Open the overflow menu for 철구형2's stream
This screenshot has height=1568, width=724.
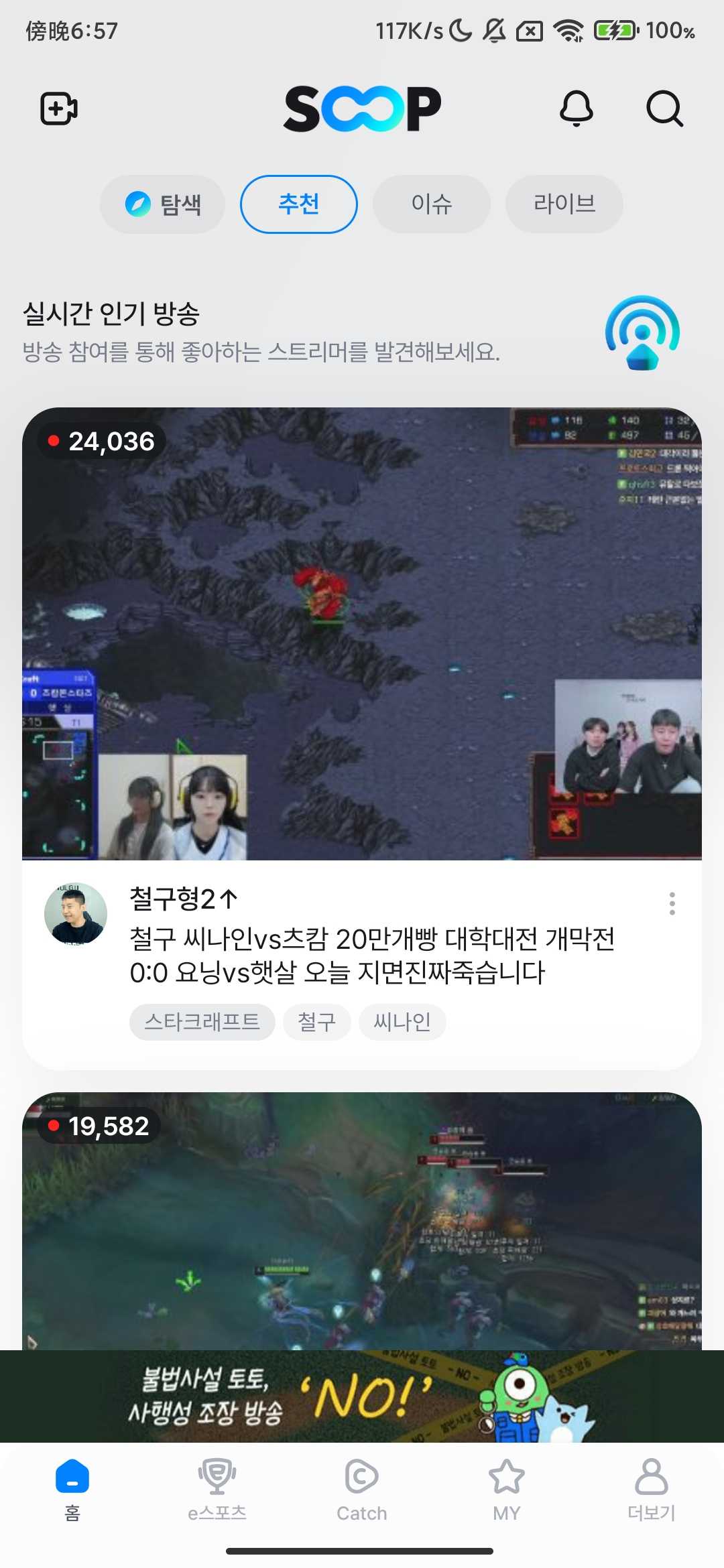pos(672,904)
